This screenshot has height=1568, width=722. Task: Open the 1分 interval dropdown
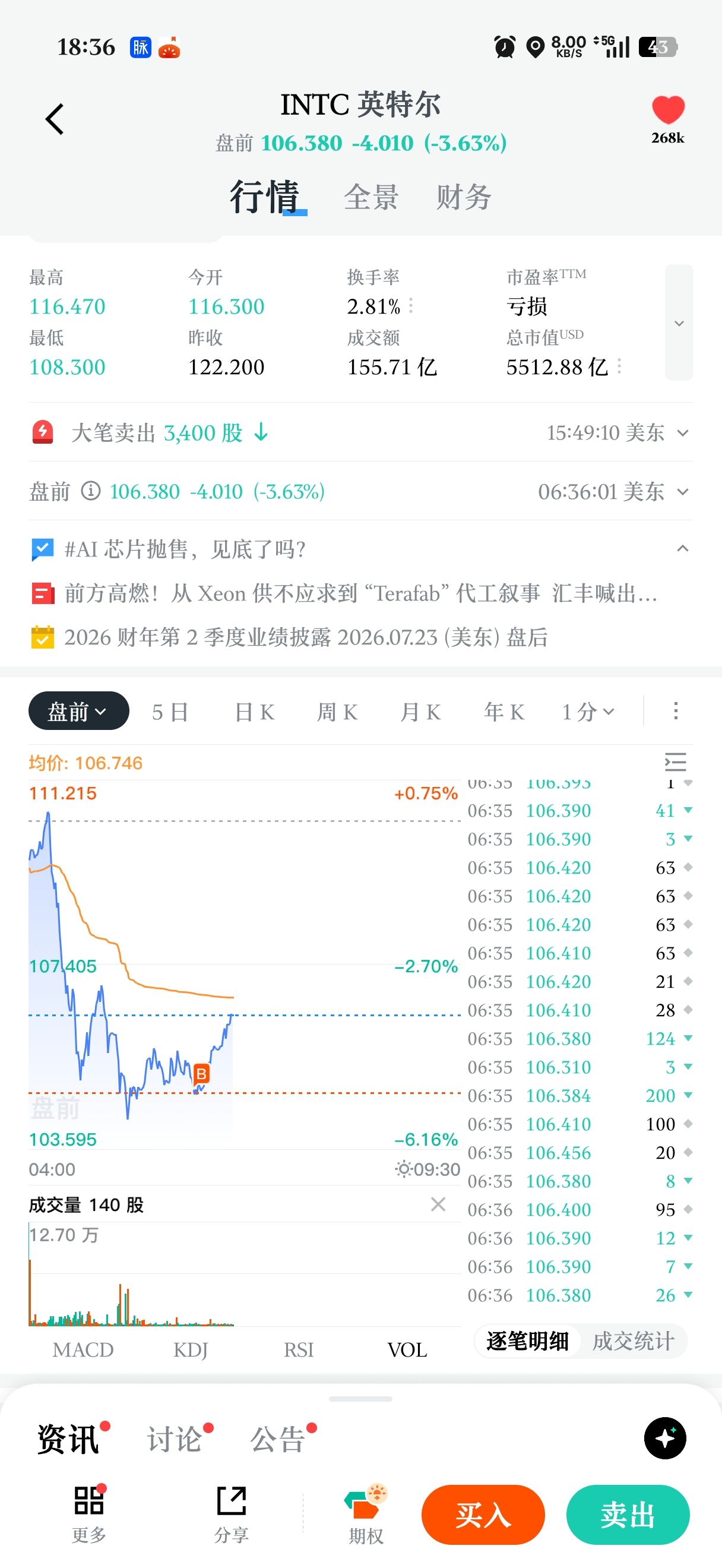(588, 712)
